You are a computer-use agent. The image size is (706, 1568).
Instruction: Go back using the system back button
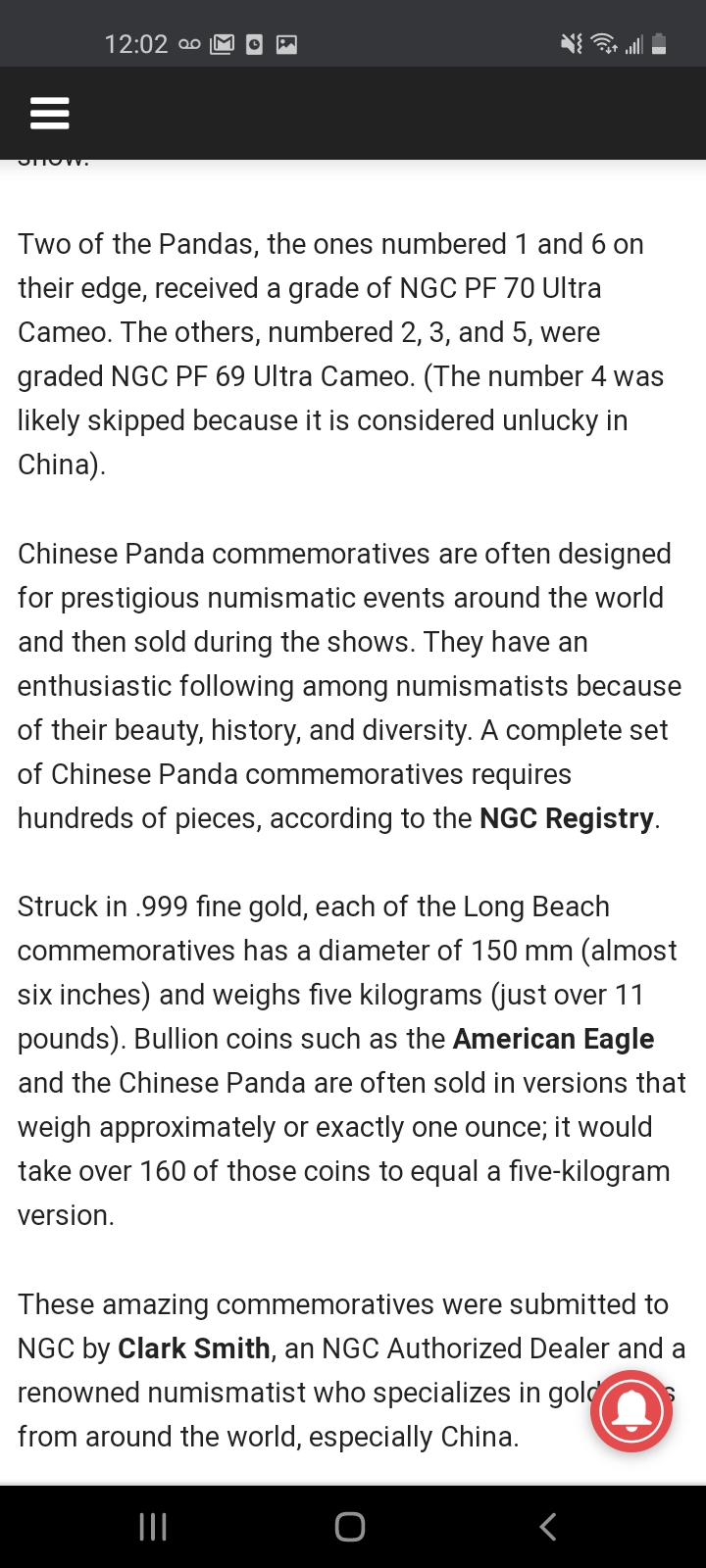[x=548, y=1526]
